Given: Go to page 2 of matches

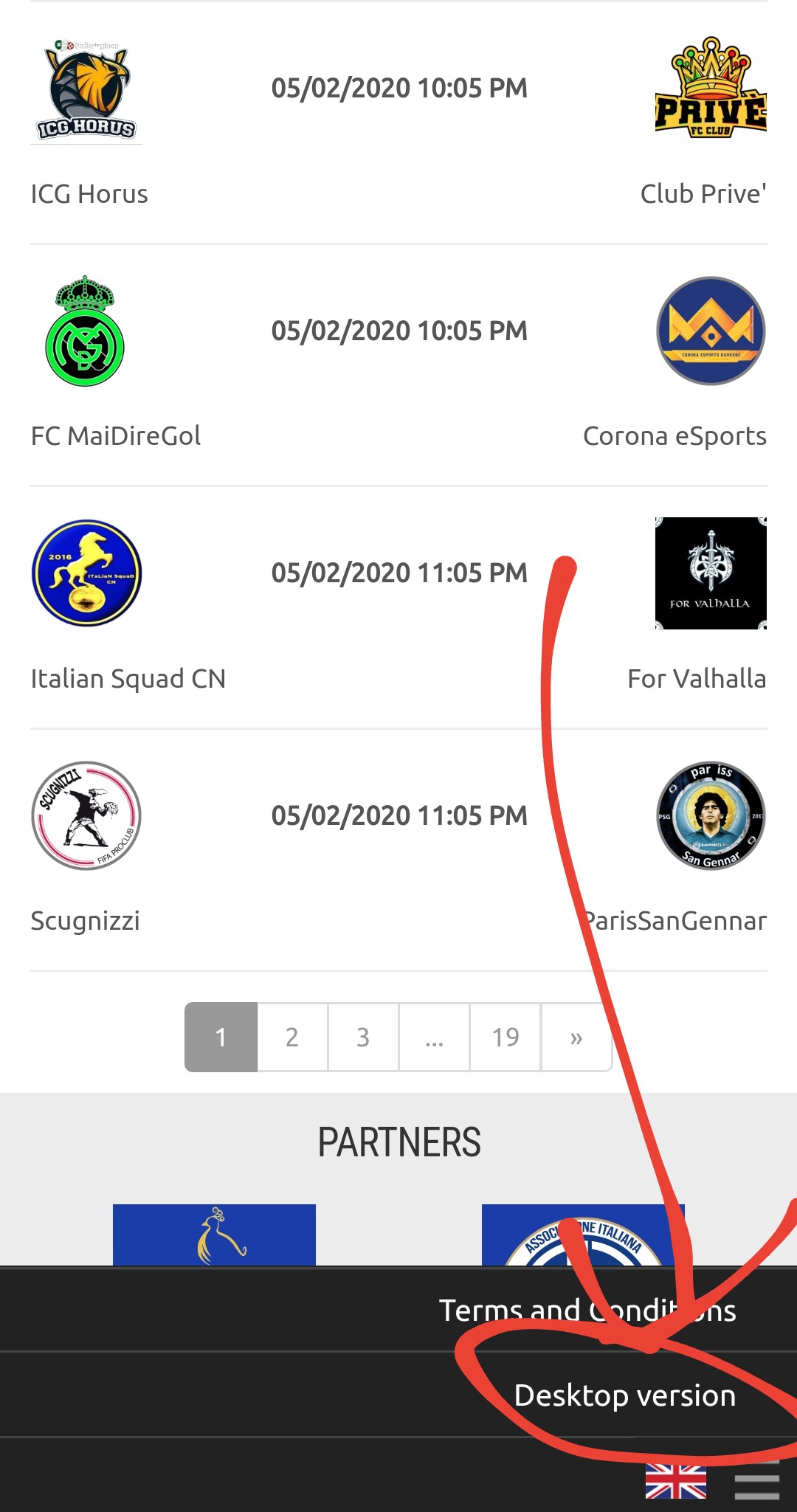Looking at the screenshot, I should pyautogui.click(x=292, y=1037).
